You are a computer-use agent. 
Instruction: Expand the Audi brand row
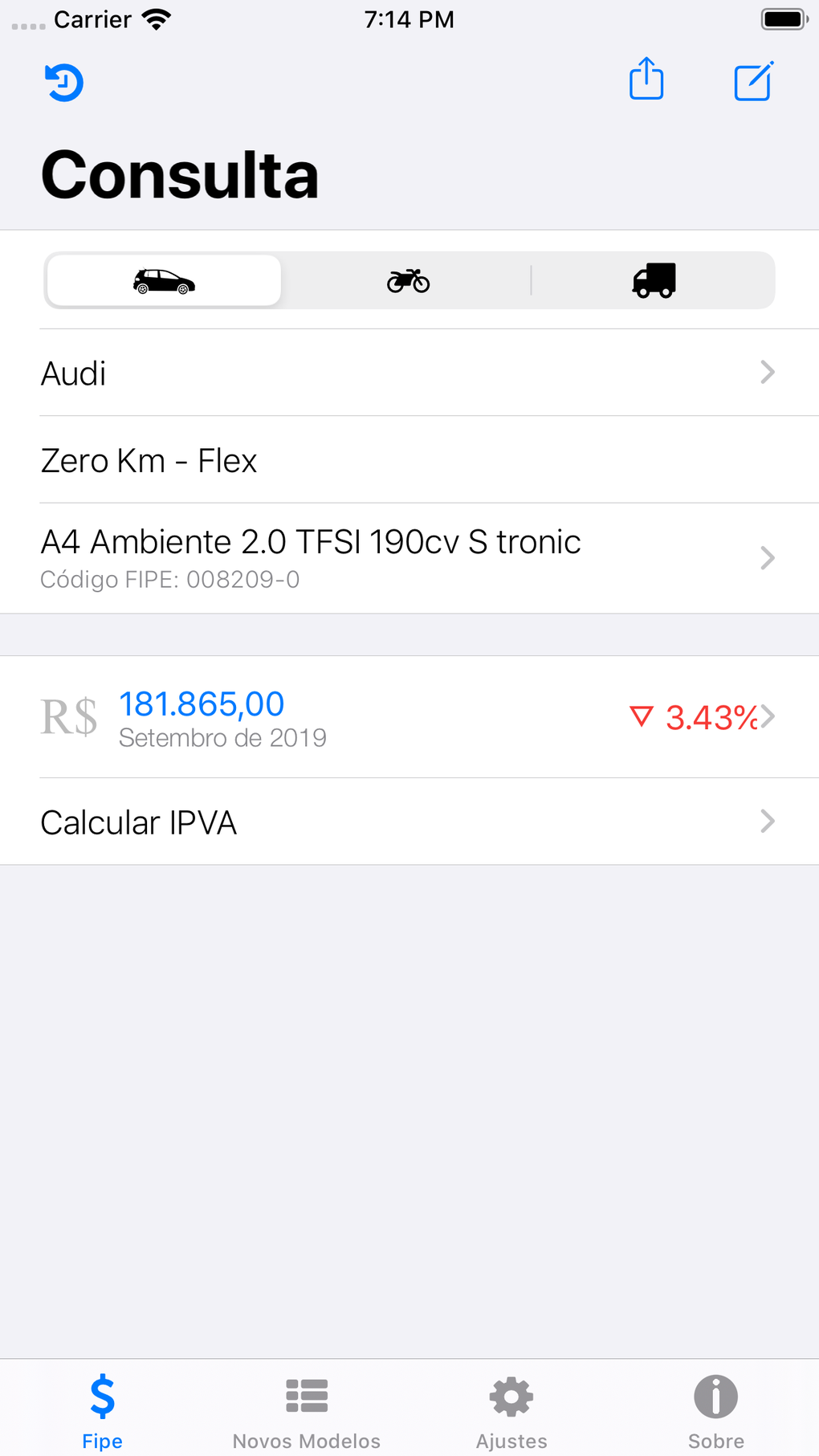(409, 373)
